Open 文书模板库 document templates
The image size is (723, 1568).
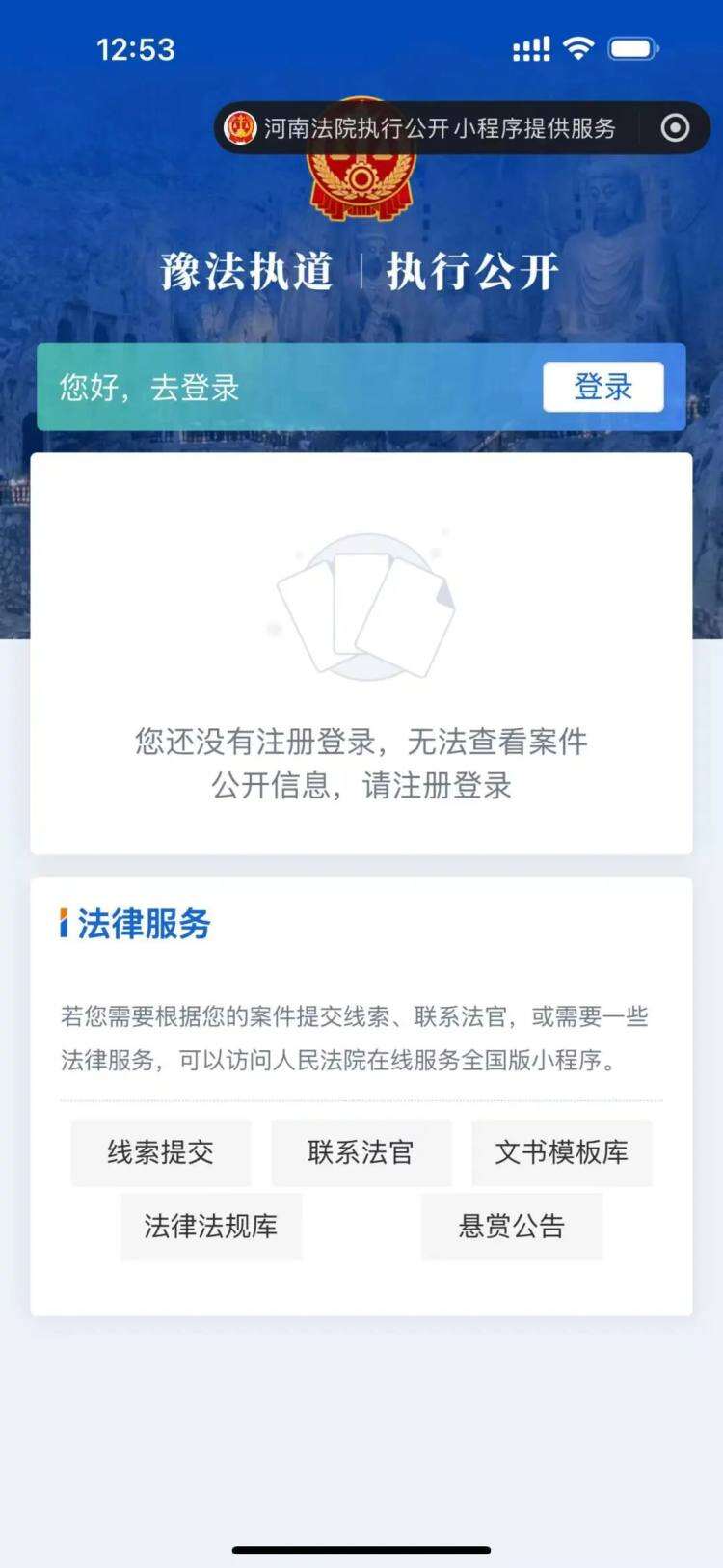pyautogui.click(x=561, y=1152)
